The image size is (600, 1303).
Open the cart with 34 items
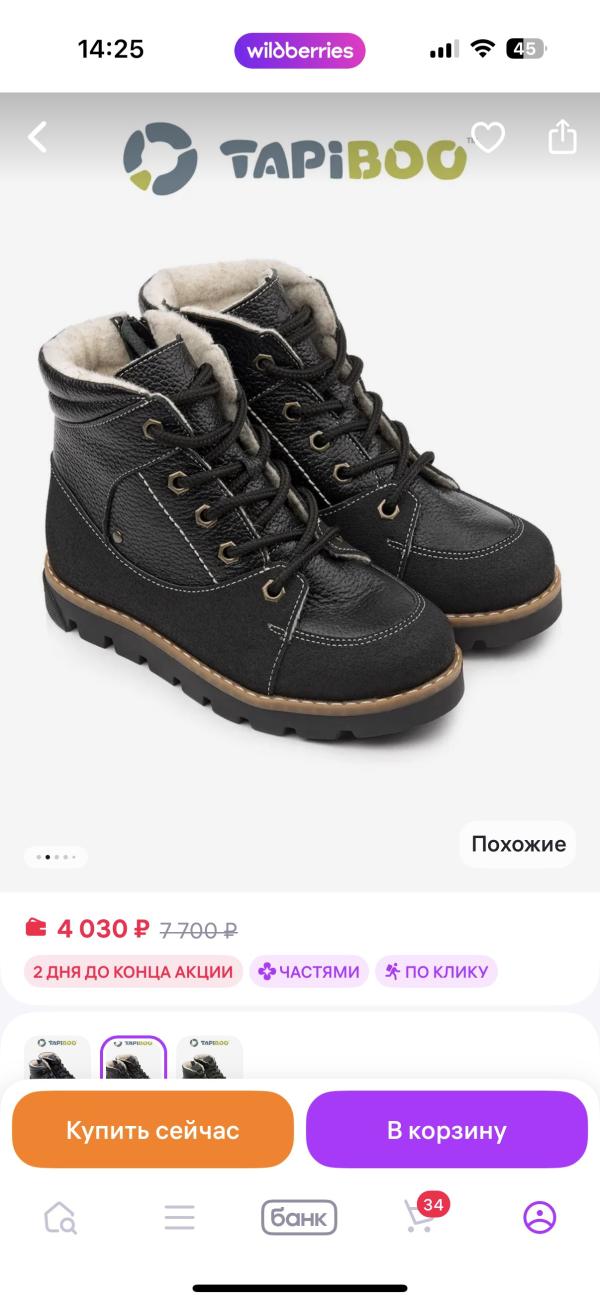pos(420,1216)
